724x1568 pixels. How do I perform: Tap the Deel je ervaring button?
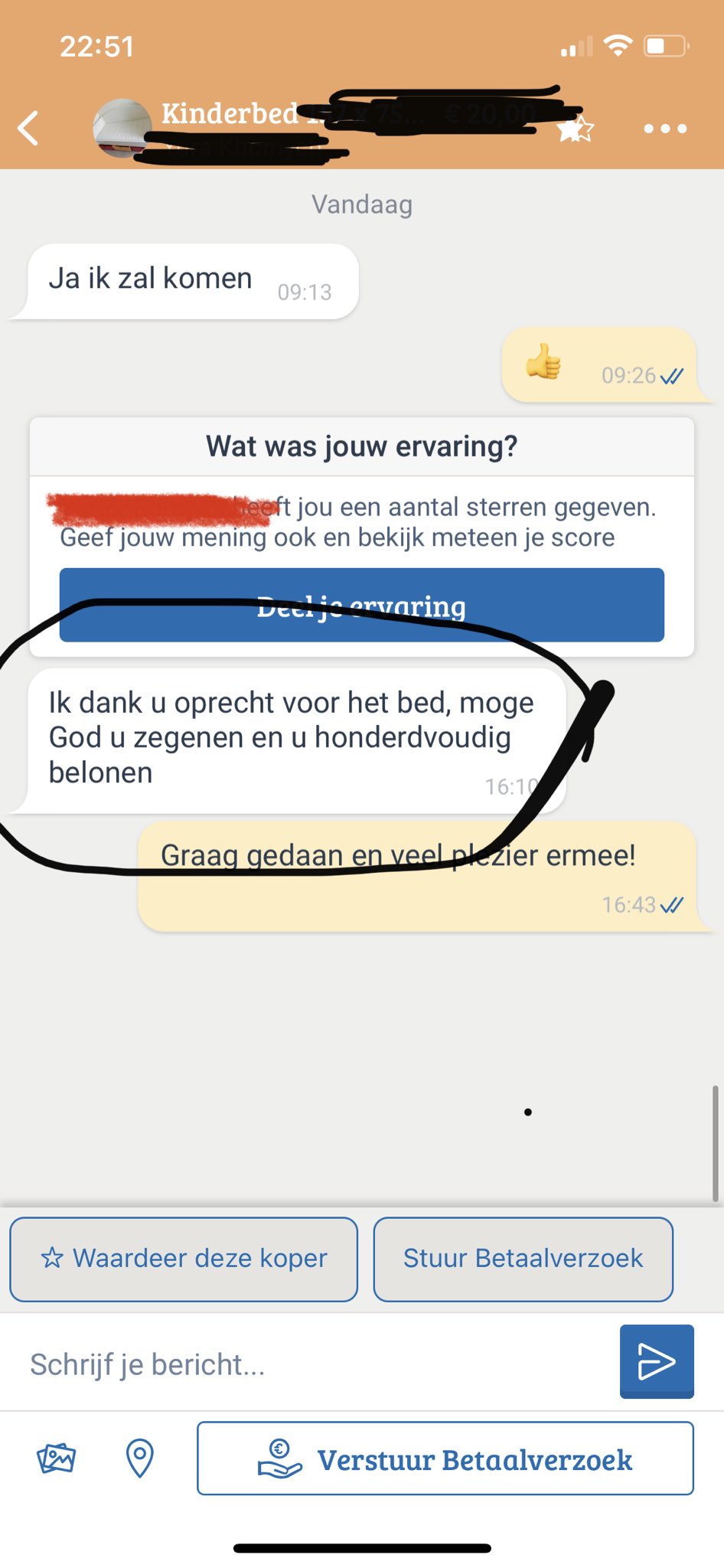coord(361,605)
